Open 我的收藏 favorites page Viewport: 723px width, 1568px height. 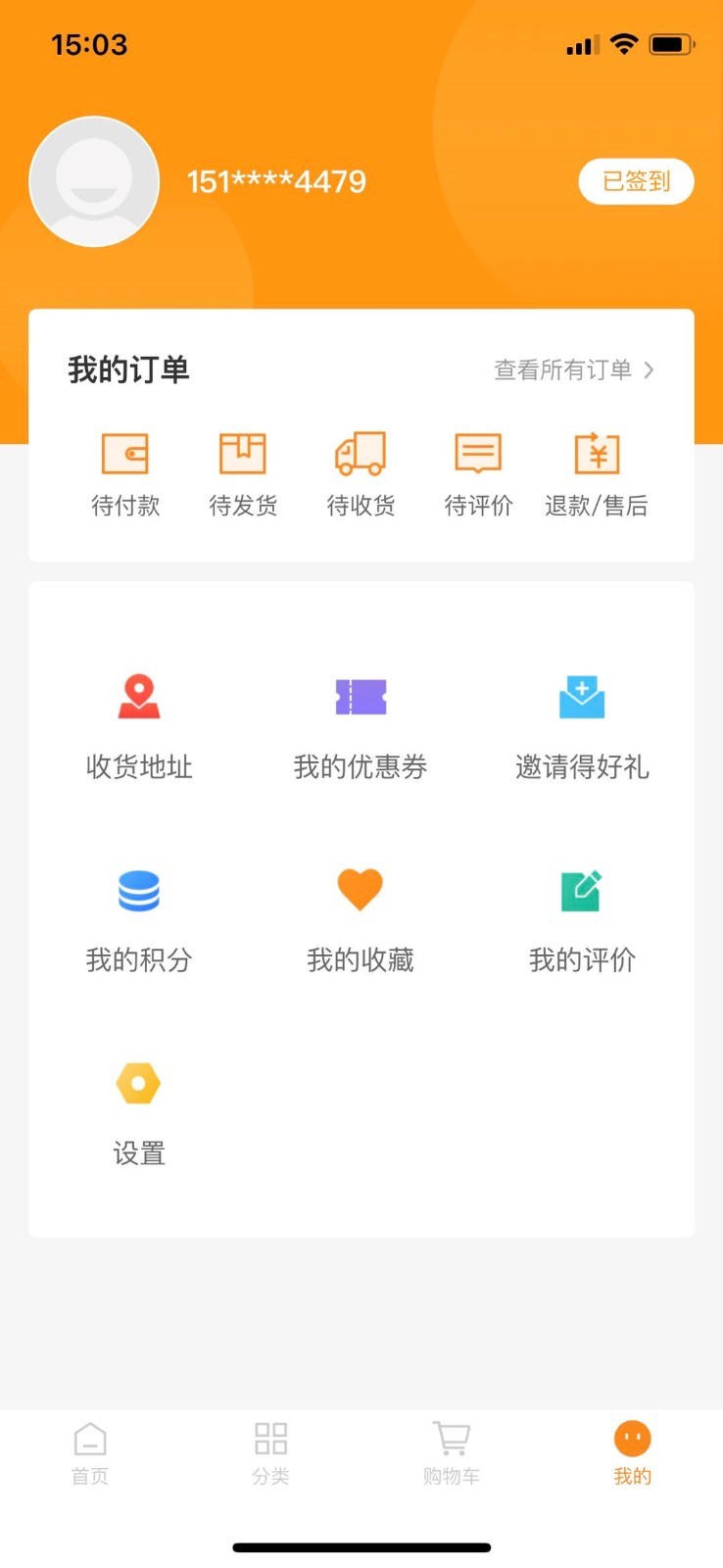click(361, 918)
